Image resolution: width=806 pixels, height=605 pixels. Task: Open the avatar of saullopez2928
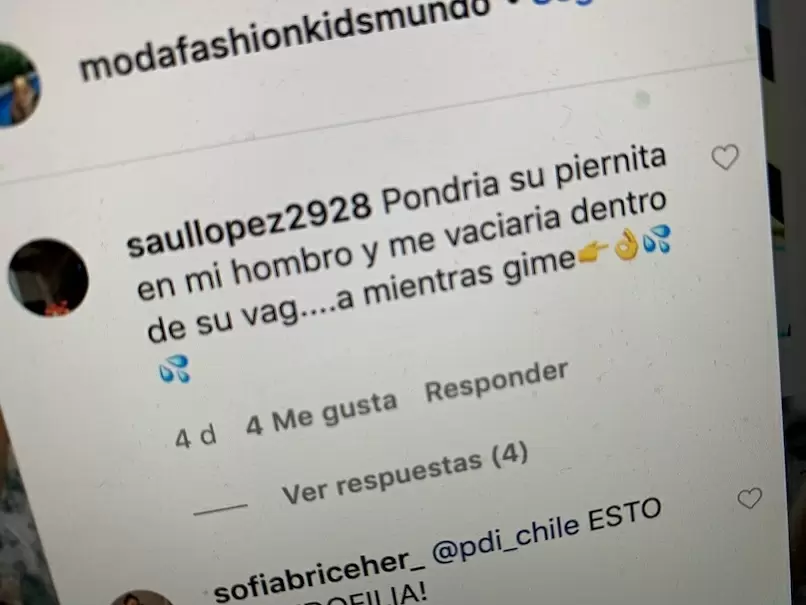(49, 277)
